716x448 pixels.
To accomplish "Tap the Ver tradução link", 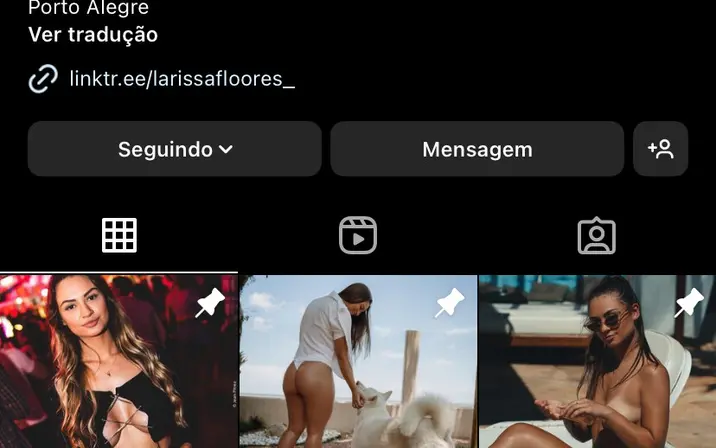I will coord(93,35).
